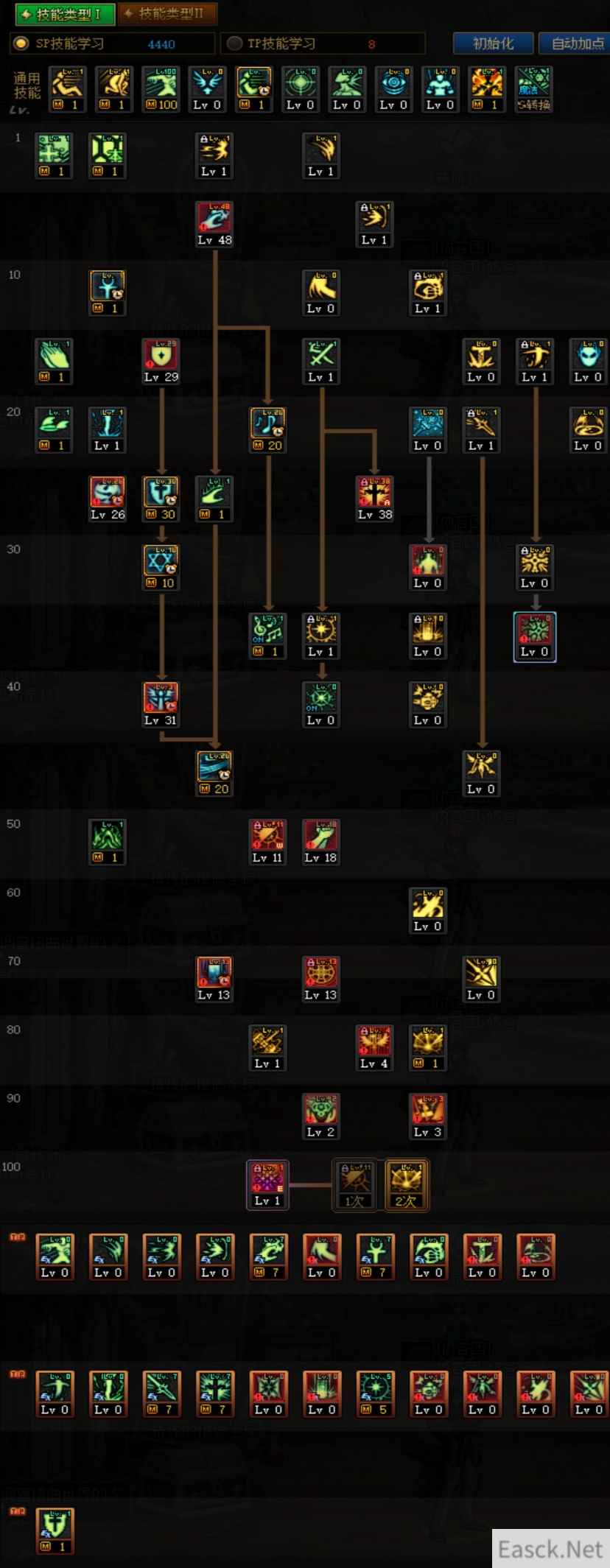Select the skill at Lv 48

[x=214, y=224]
